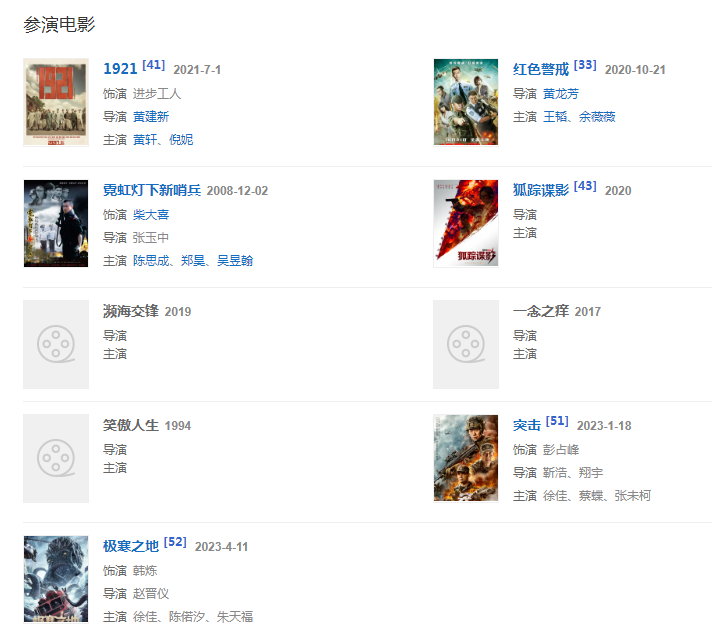Open citation reference 52 next to 极寒之地
The height and width of the screenshot is (635, 712).
(x=175, y=542)
